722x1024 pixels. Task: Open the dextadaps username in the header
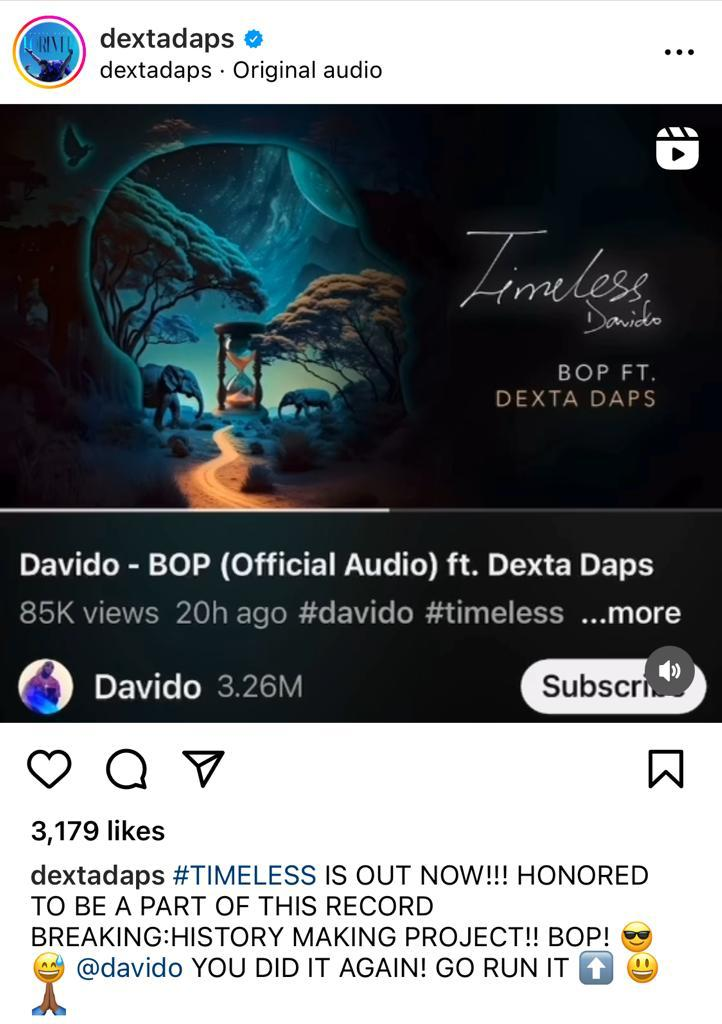coord(167,39)
